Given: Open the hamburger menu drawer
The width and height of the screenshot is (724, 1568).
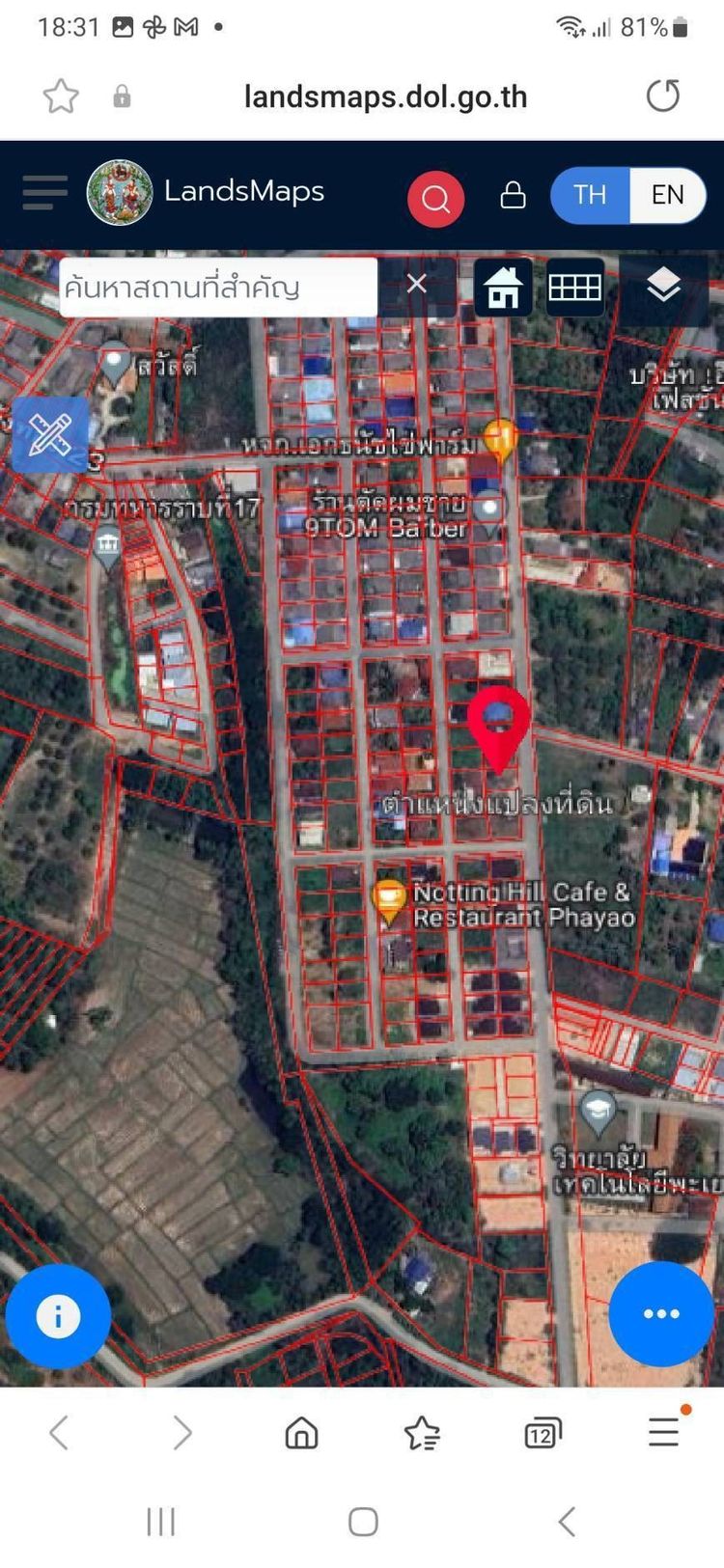Looking at the screenshot, I should tap(44, 193).
